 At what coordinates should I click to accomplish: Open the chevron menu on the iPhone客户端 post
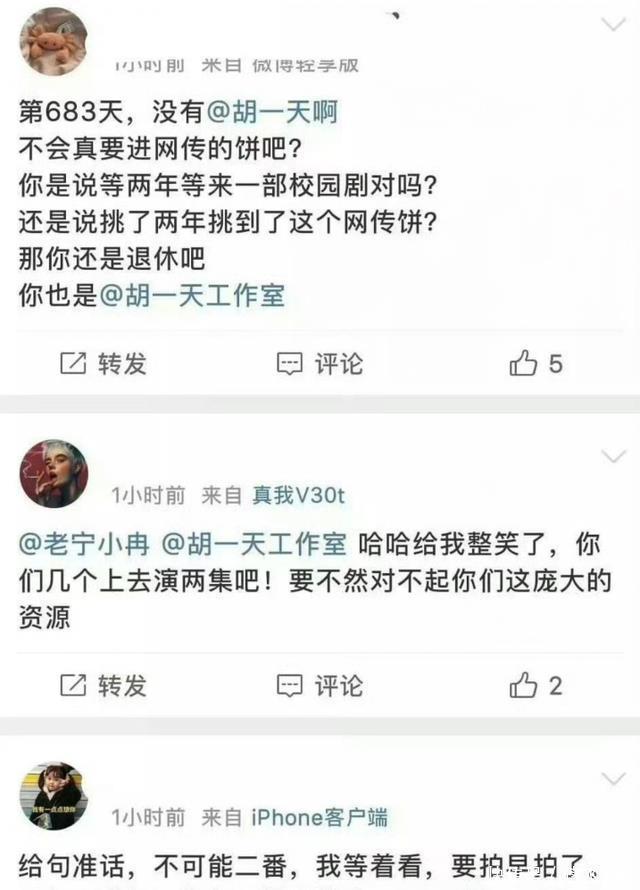click(x=611, y=778)
